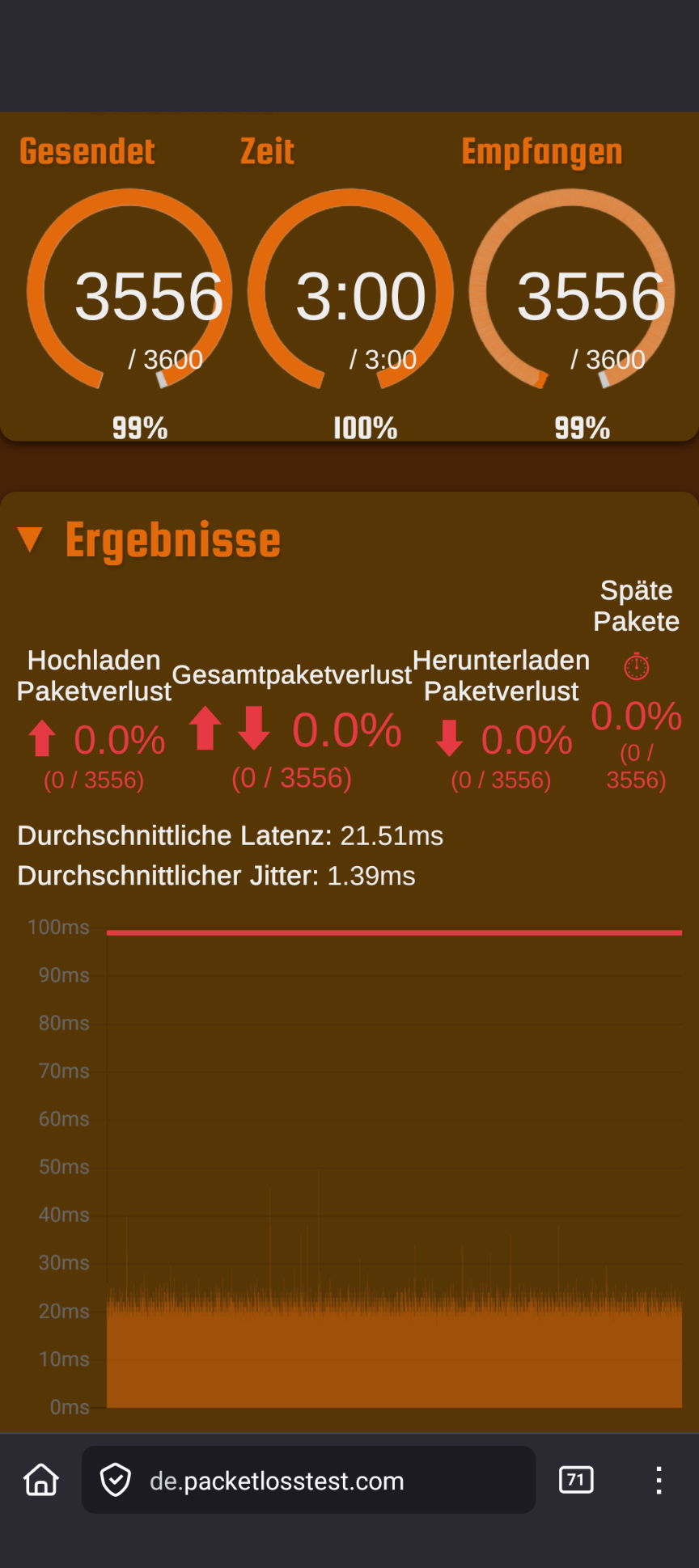
Task: Open the tab switcher showing 71 tabs
Action: pos(576,1481)
